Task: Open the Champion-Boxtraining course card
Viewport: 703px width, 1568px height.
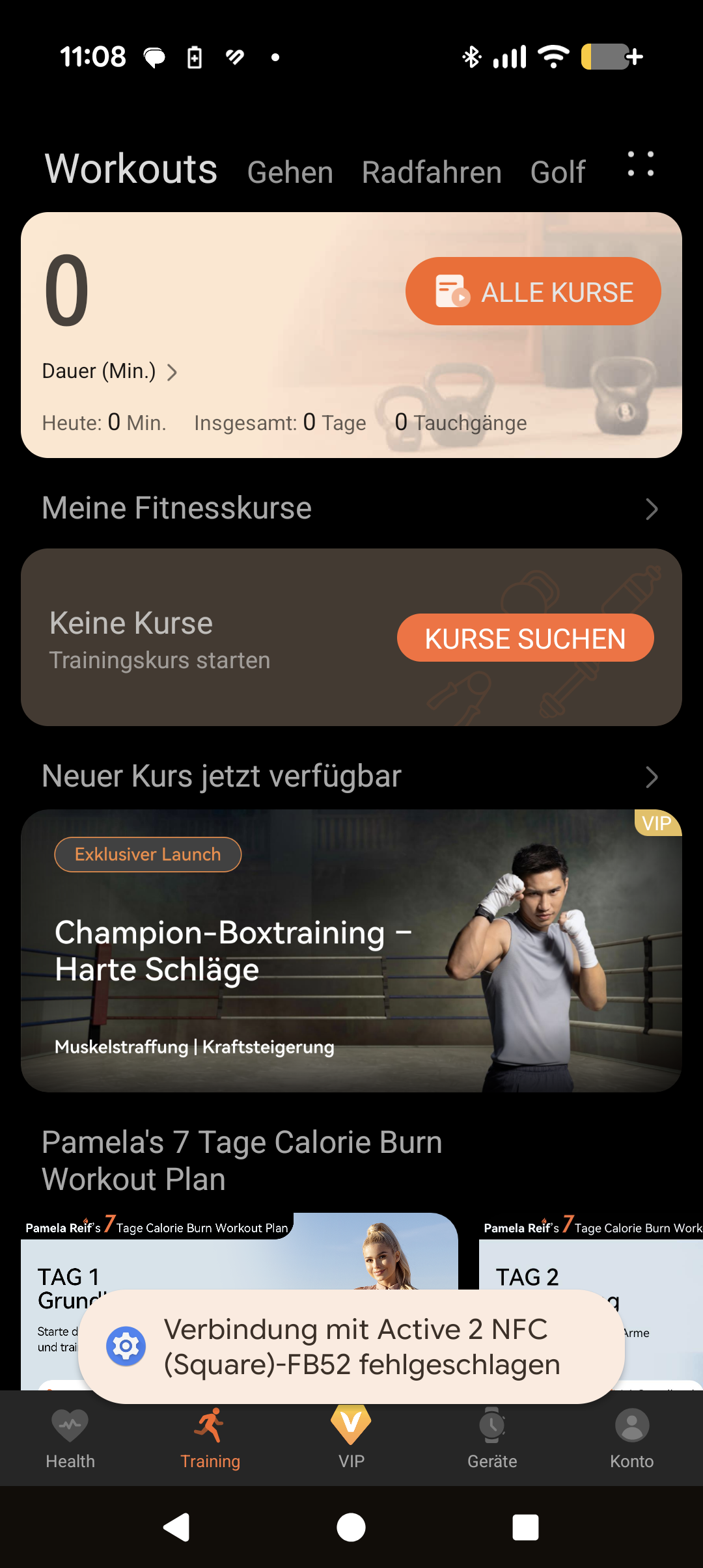Action: (x=351, y=951)
